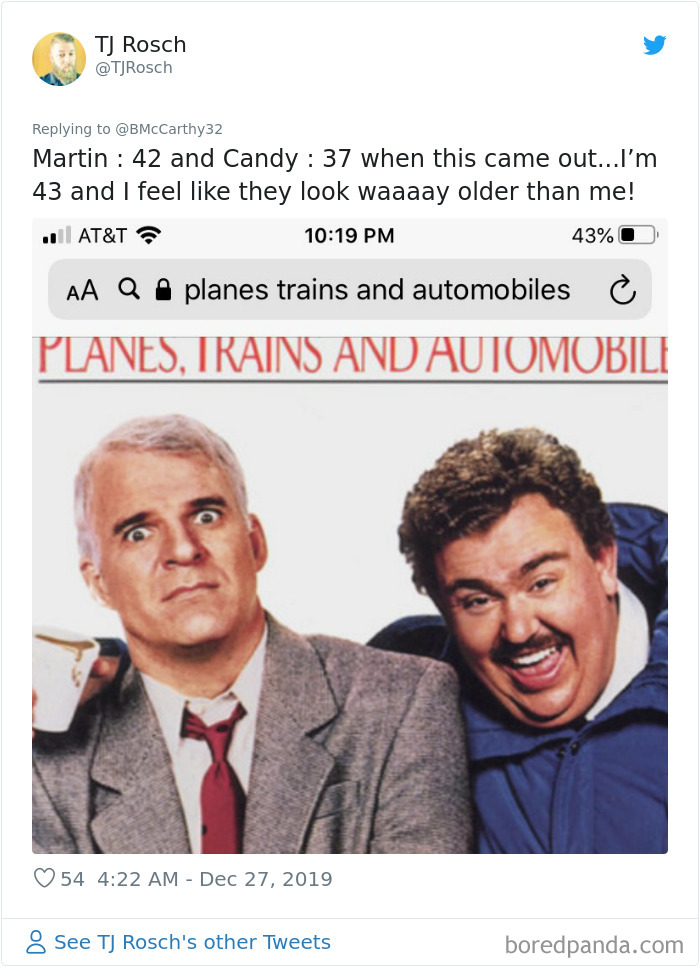Open the @TJRosch handle link
This screenshot has width=700, height=967.
point(134,68)
